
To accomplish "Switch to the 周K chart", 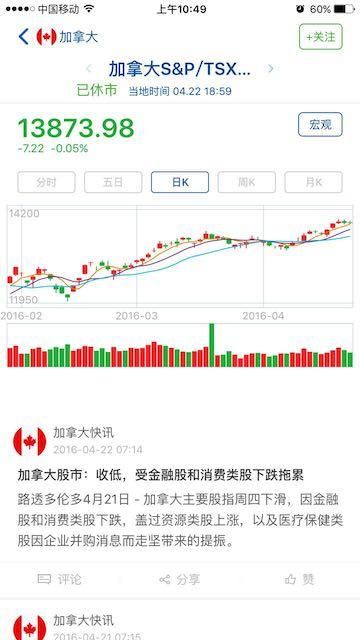I will [247, 182].
